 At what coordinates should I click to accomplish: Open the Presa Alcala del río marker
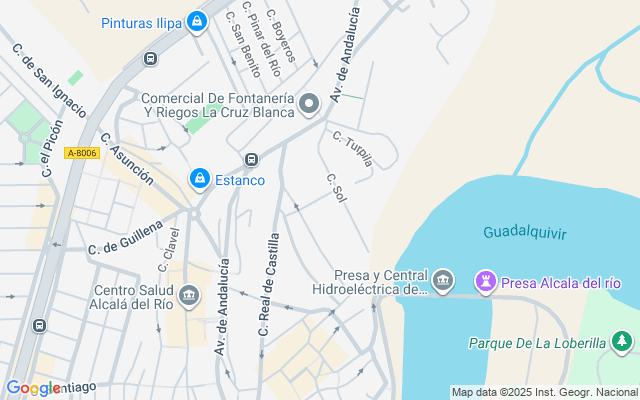point(486,281)
